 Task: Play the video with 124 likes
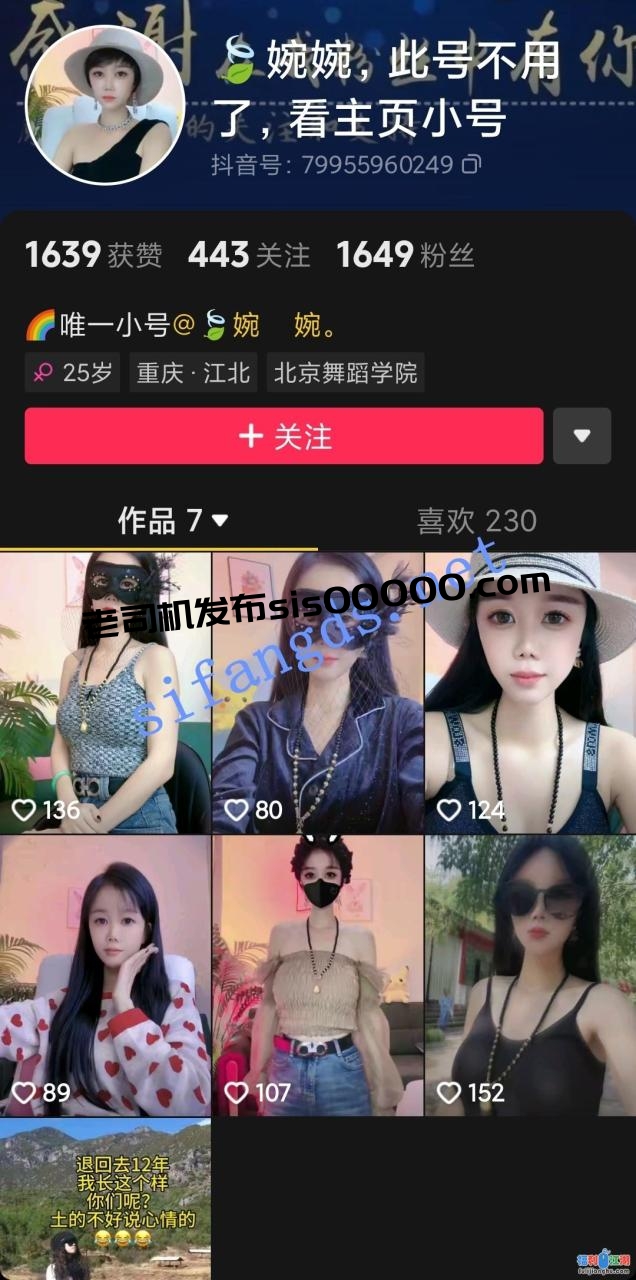[x=530, y=692]
